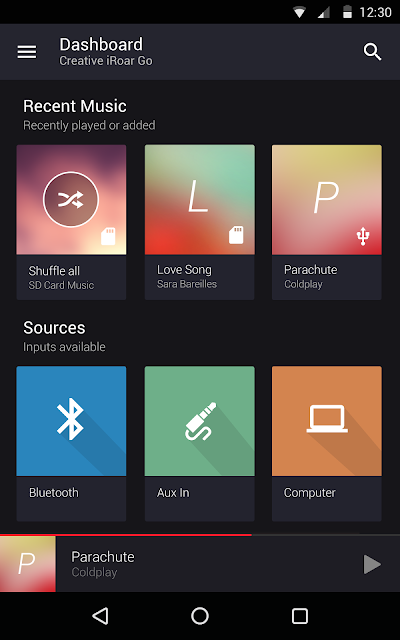Open the hamburger navigation menu
The image size is (400, 640).
tap(27, 52)
